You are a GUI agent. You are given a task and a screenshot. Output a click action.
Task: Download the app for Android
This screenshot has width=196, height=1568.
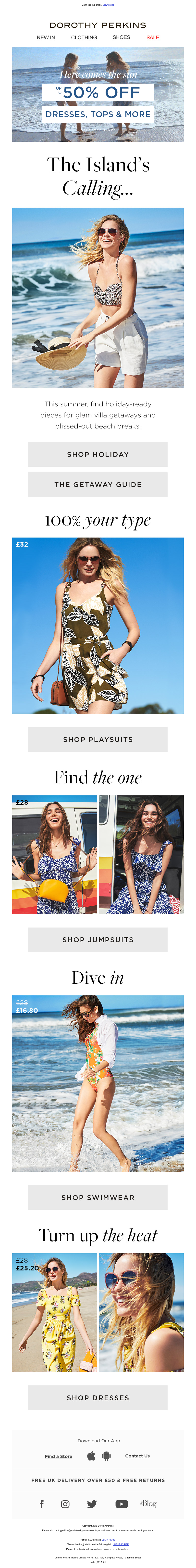click(107, 1456)
